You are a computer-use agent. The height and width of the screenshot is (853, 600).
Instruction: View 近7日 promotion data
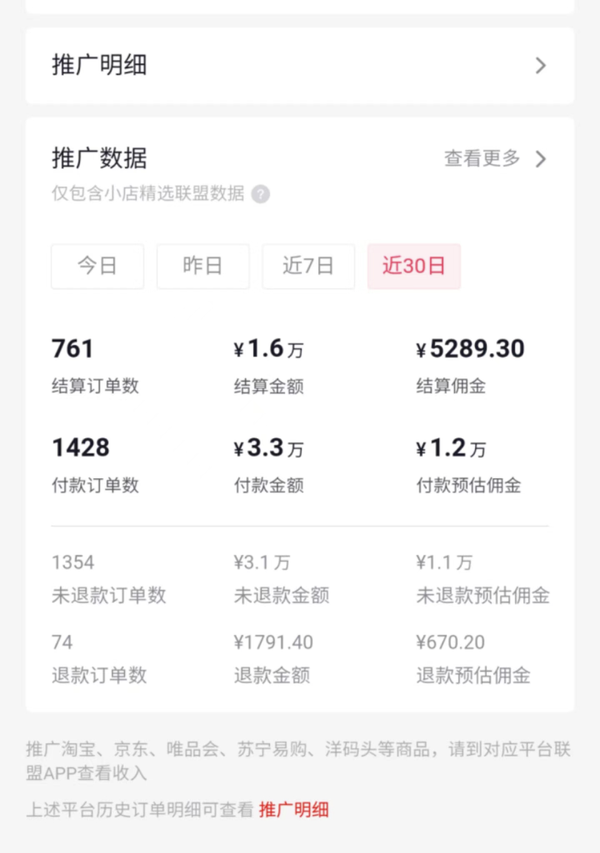[308, 266]
